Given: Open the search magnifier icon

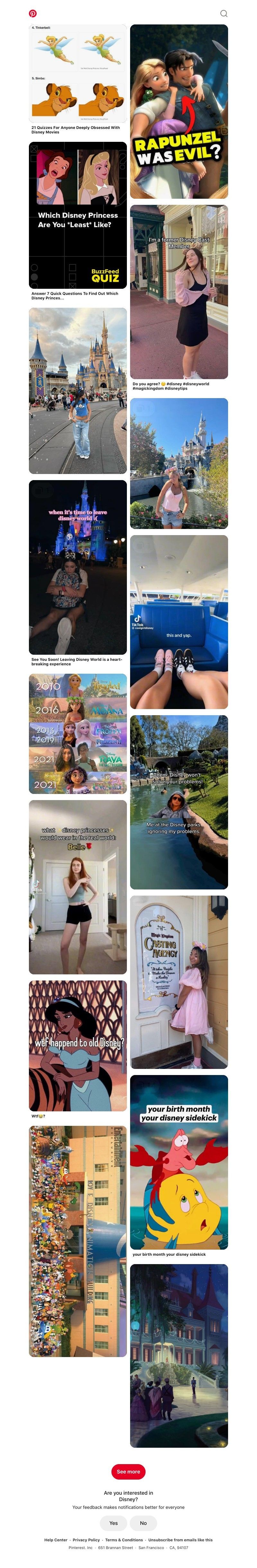Looking at the screenshot, I should tap(224, 14).
